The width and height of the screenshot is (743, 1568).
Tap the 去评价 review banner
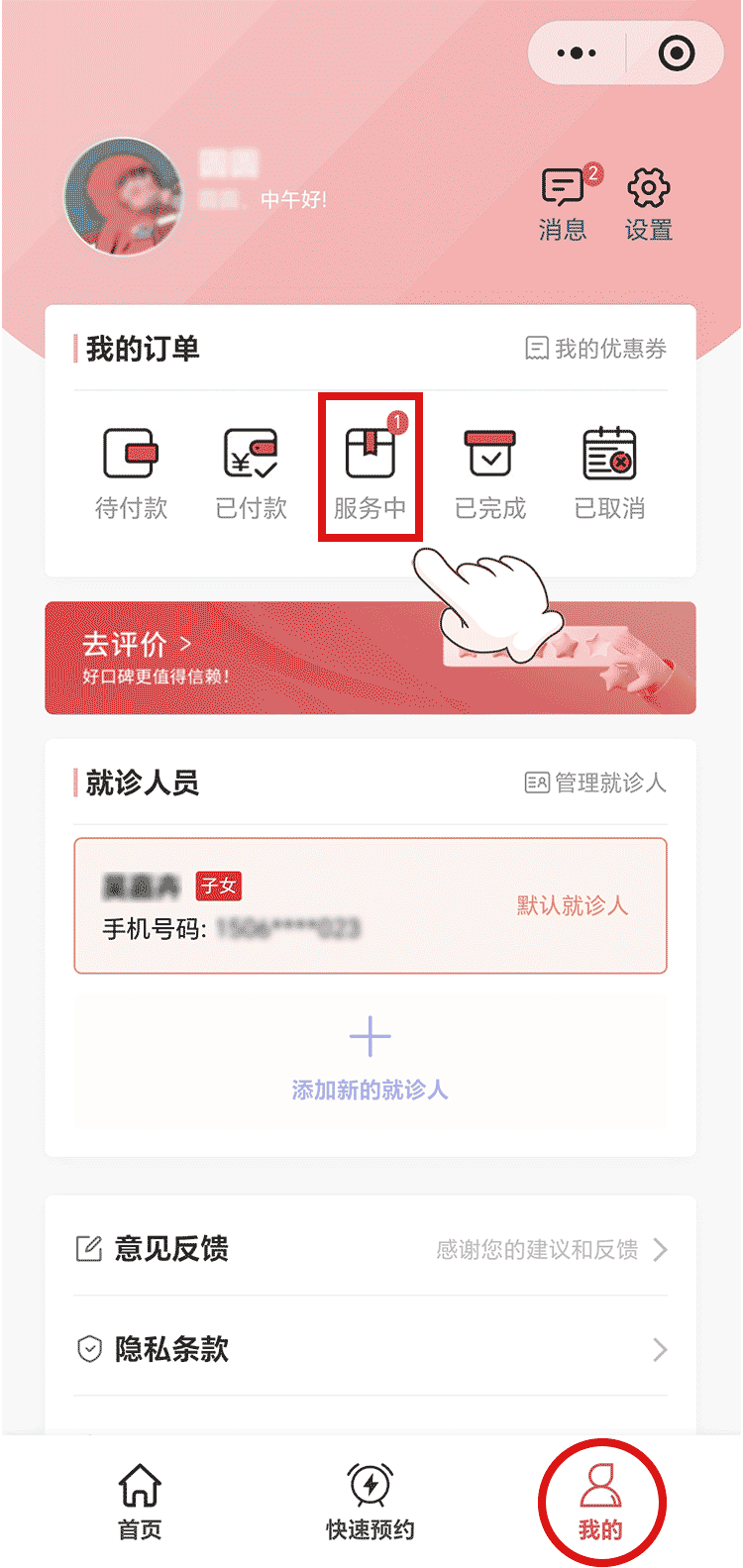(x=370, y=658)
